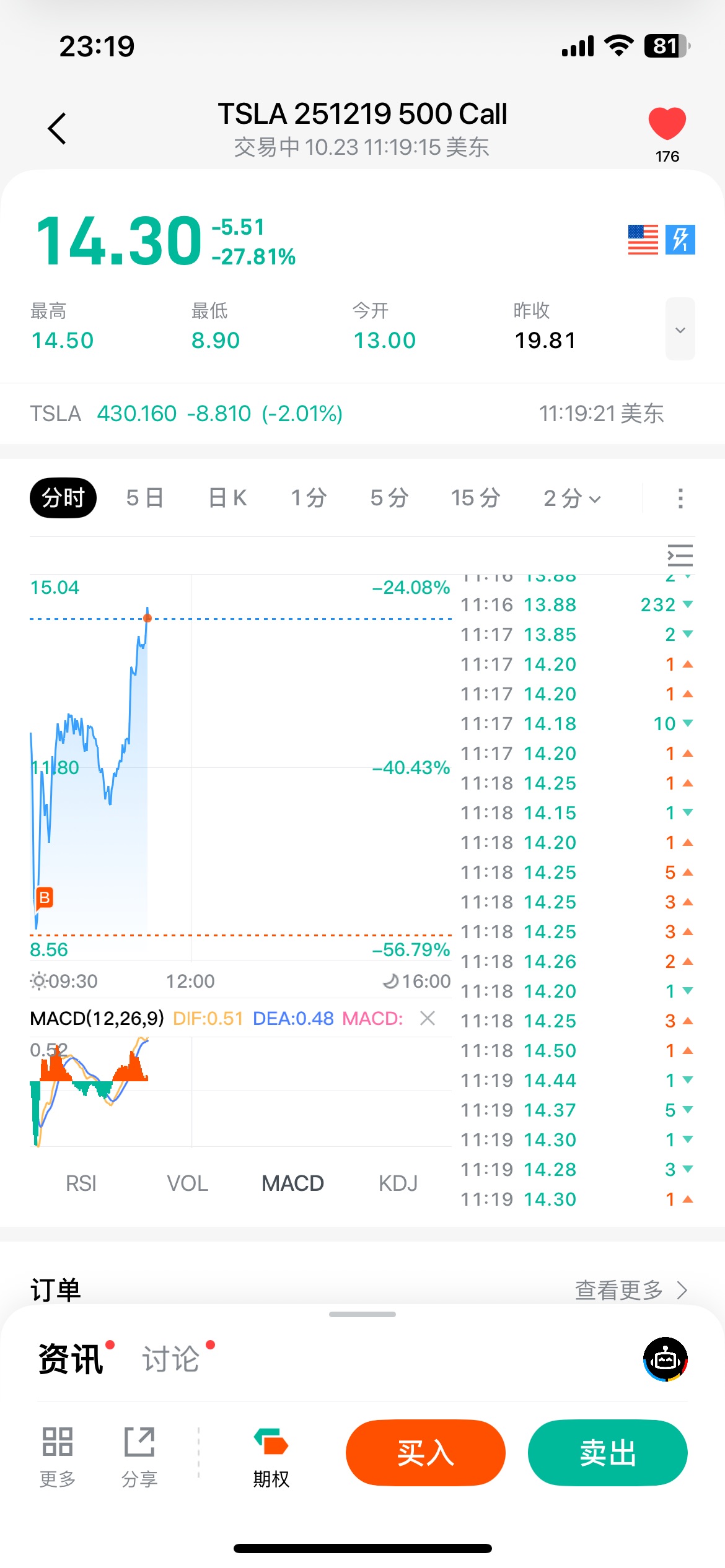
Task: Switch to the 分时 chart tab
Action: [x=63, y=498]
